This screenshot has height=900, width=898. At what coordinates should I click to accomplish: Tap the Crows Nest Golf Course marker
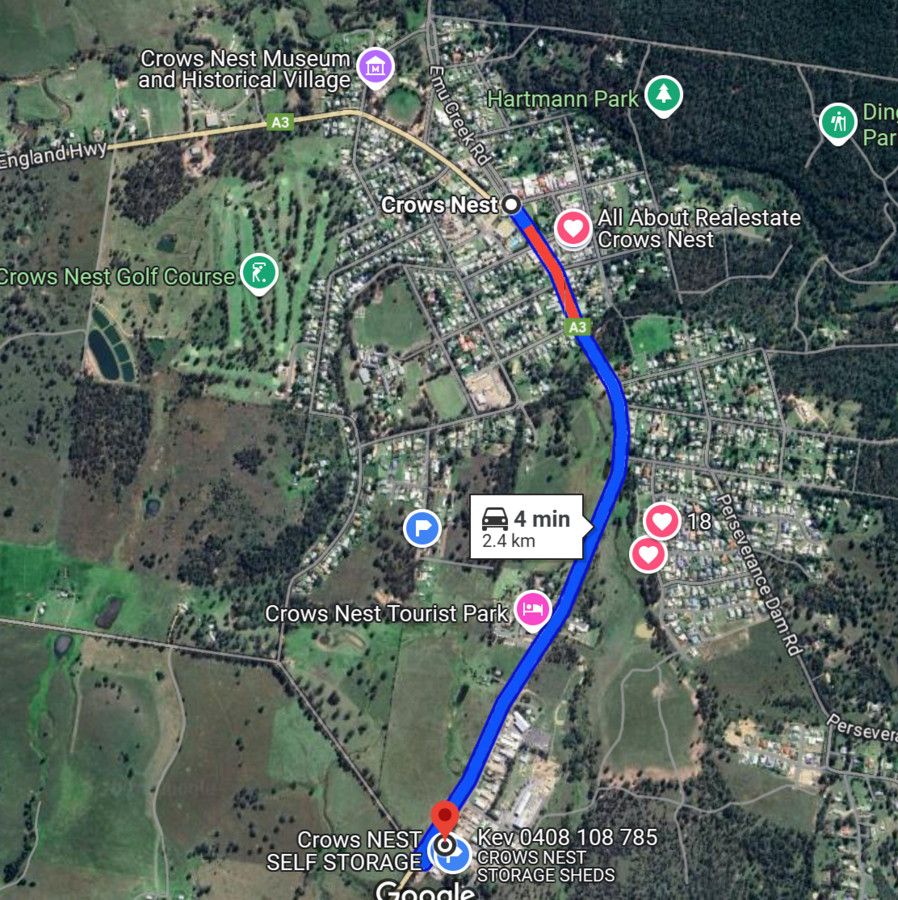pyautogui.click(x=259, y=273)
